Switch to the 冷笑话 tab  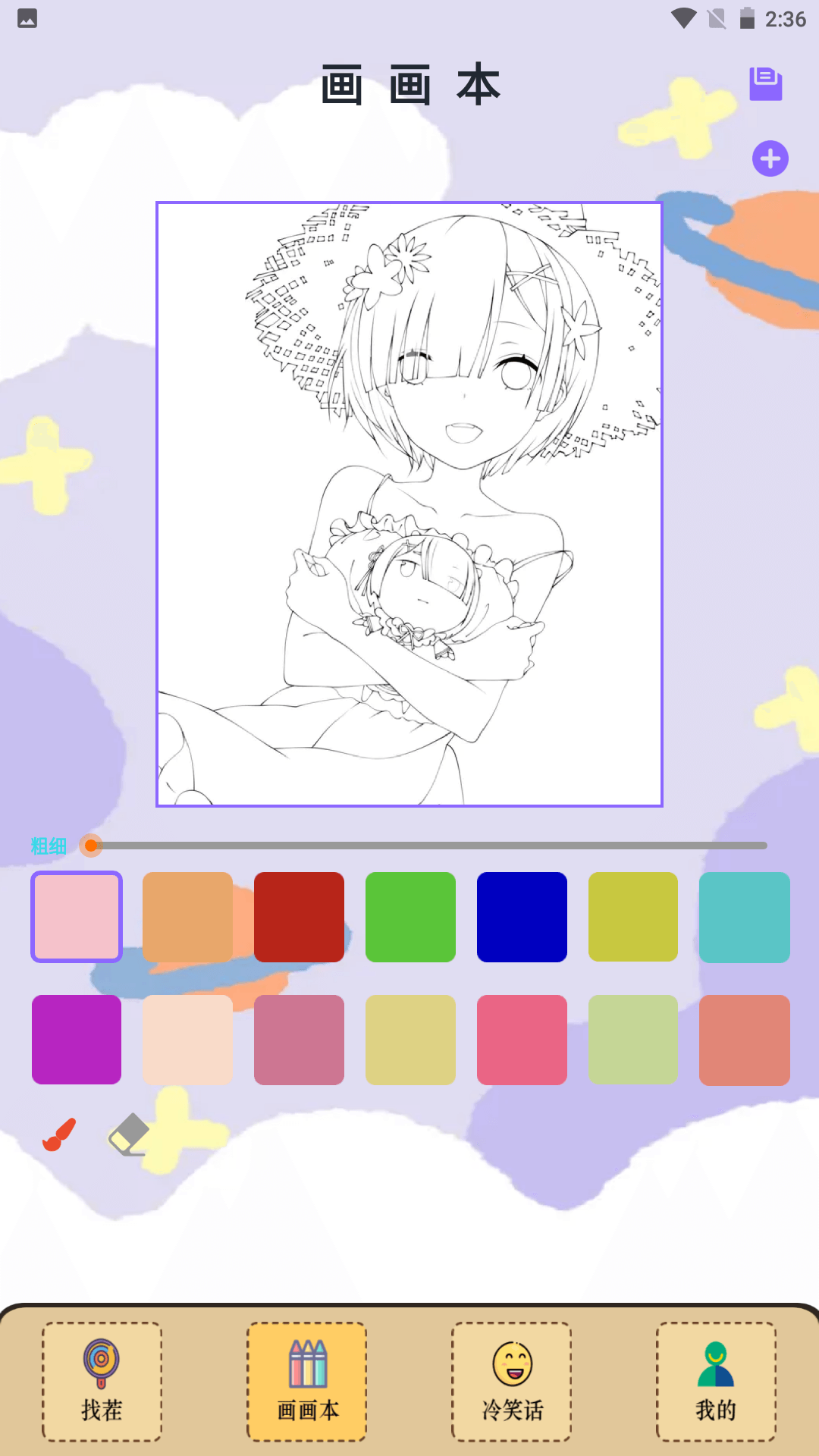pos(512,1382)
